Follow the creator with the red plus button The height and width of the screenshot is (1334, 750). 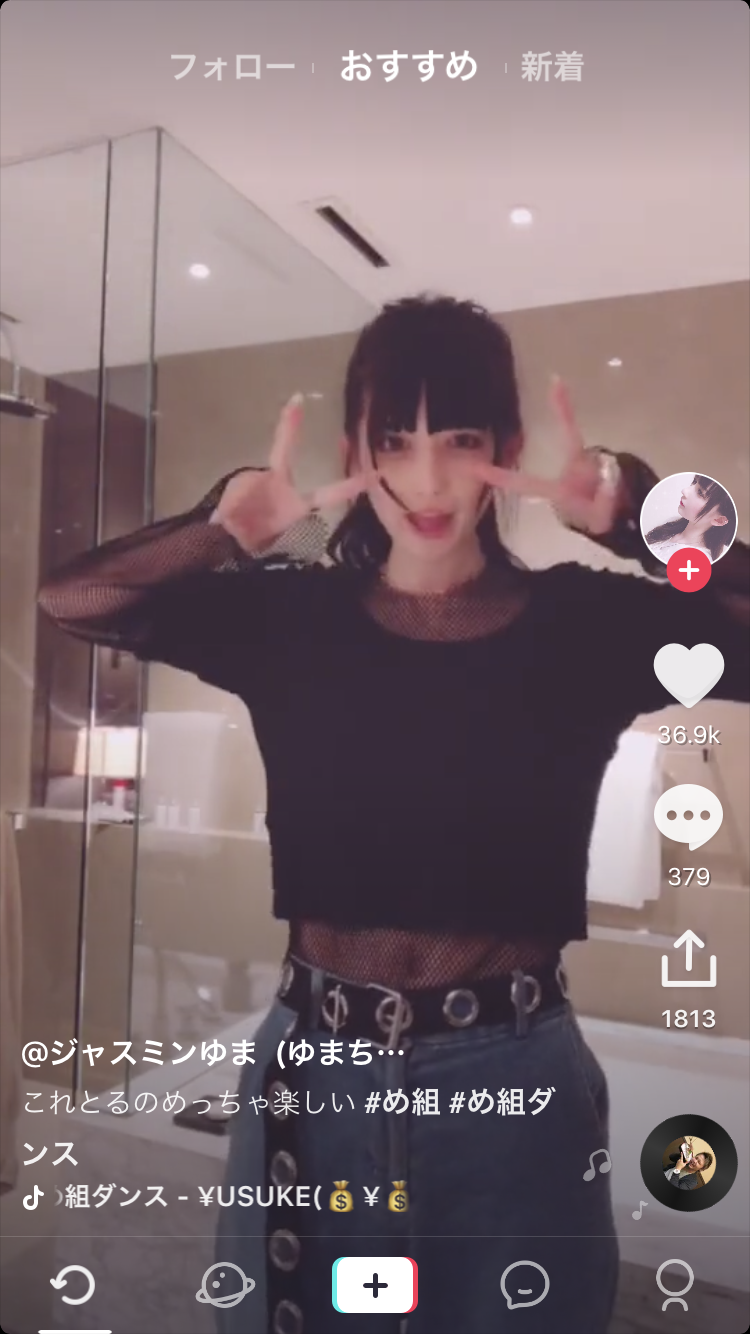point(688,572)
